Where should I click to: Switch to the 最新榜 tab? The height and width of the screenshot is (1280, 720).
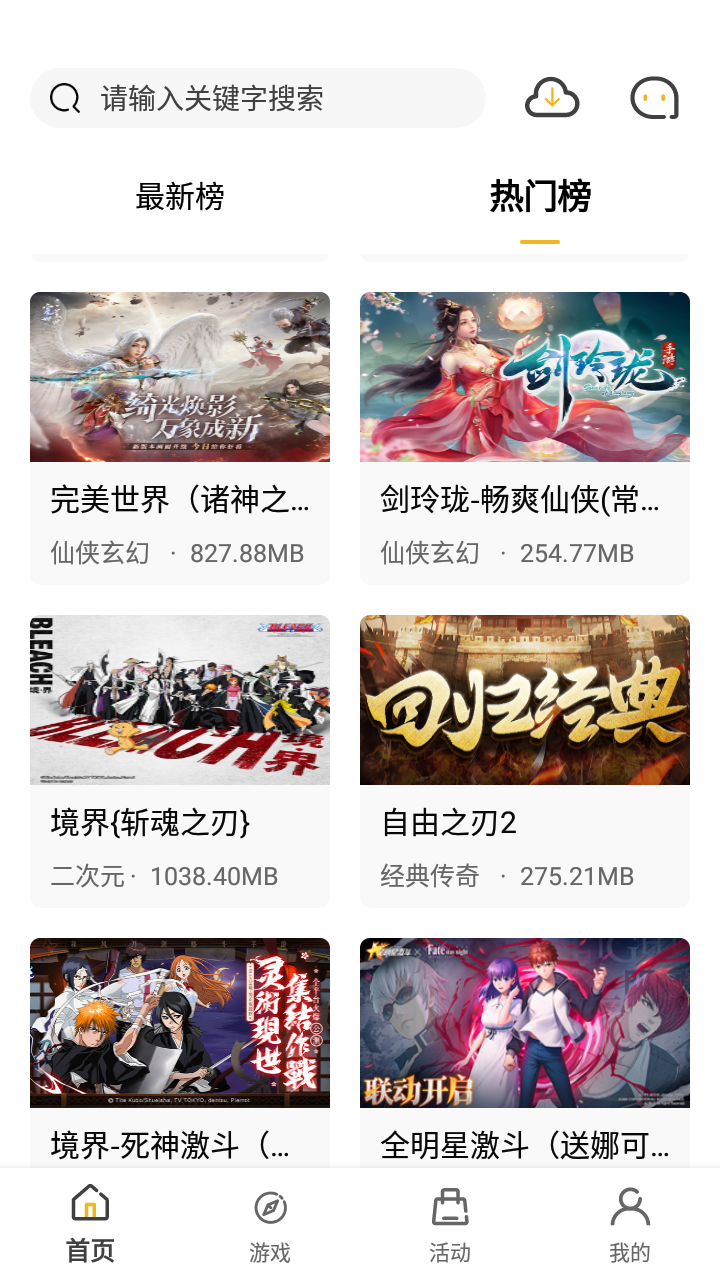coord(180,198)
